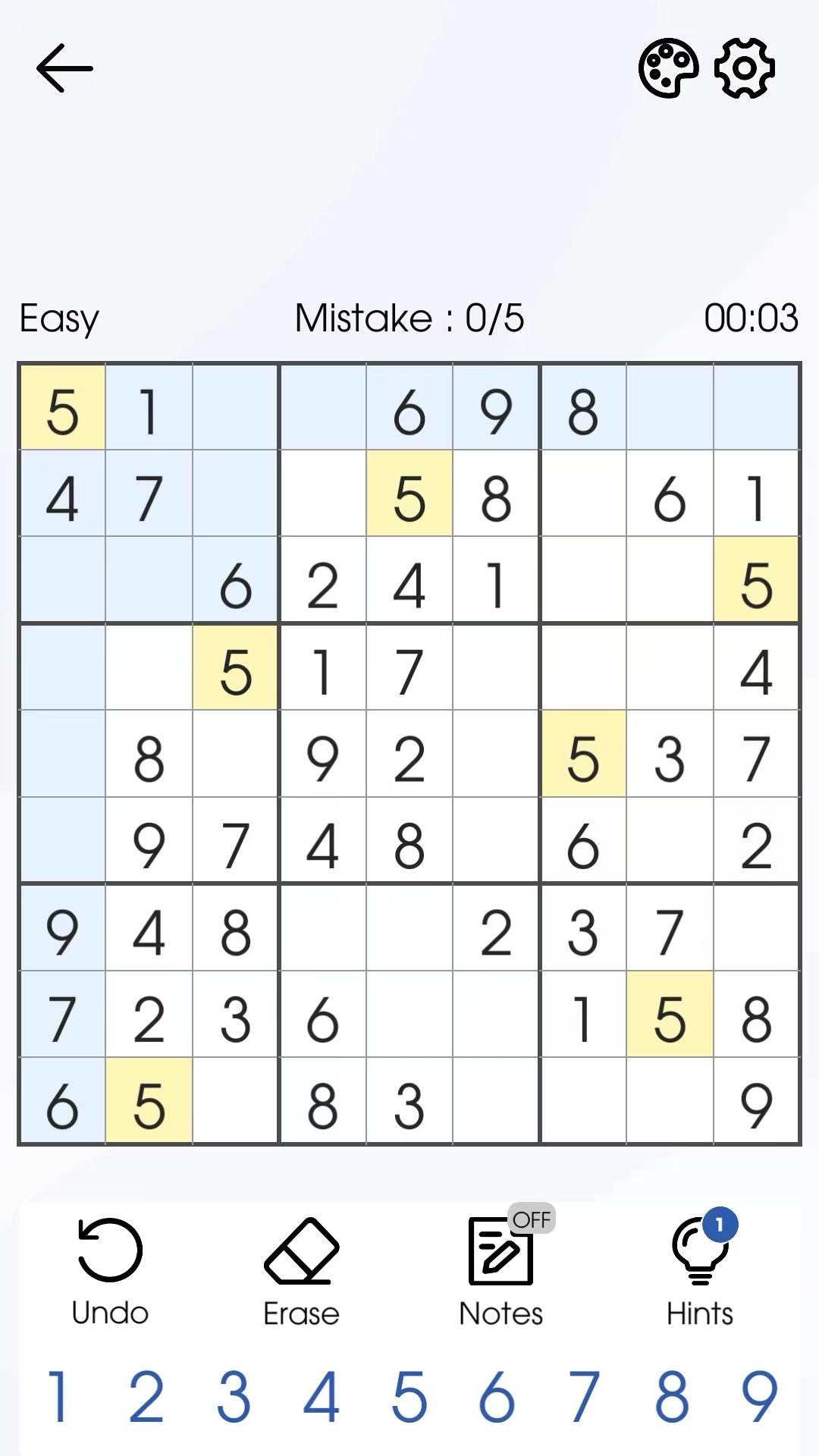Enter number 8 from the number pad
Image resolution: width=819 pixels, height=1456 pixels.
click(672, 1396)
